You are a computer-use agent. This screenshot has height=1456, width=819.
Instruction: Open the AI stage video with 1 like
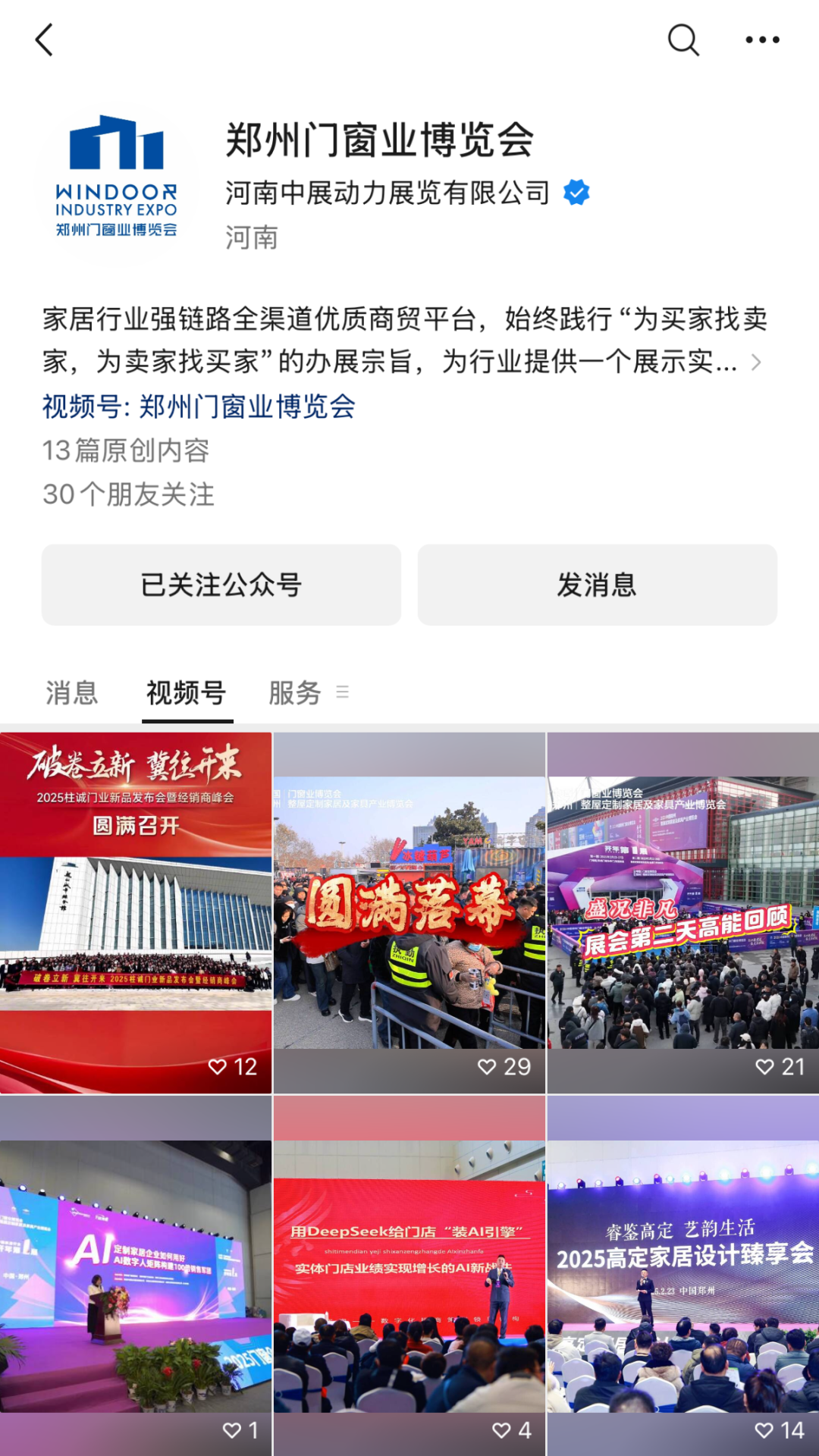(136, 1276)
